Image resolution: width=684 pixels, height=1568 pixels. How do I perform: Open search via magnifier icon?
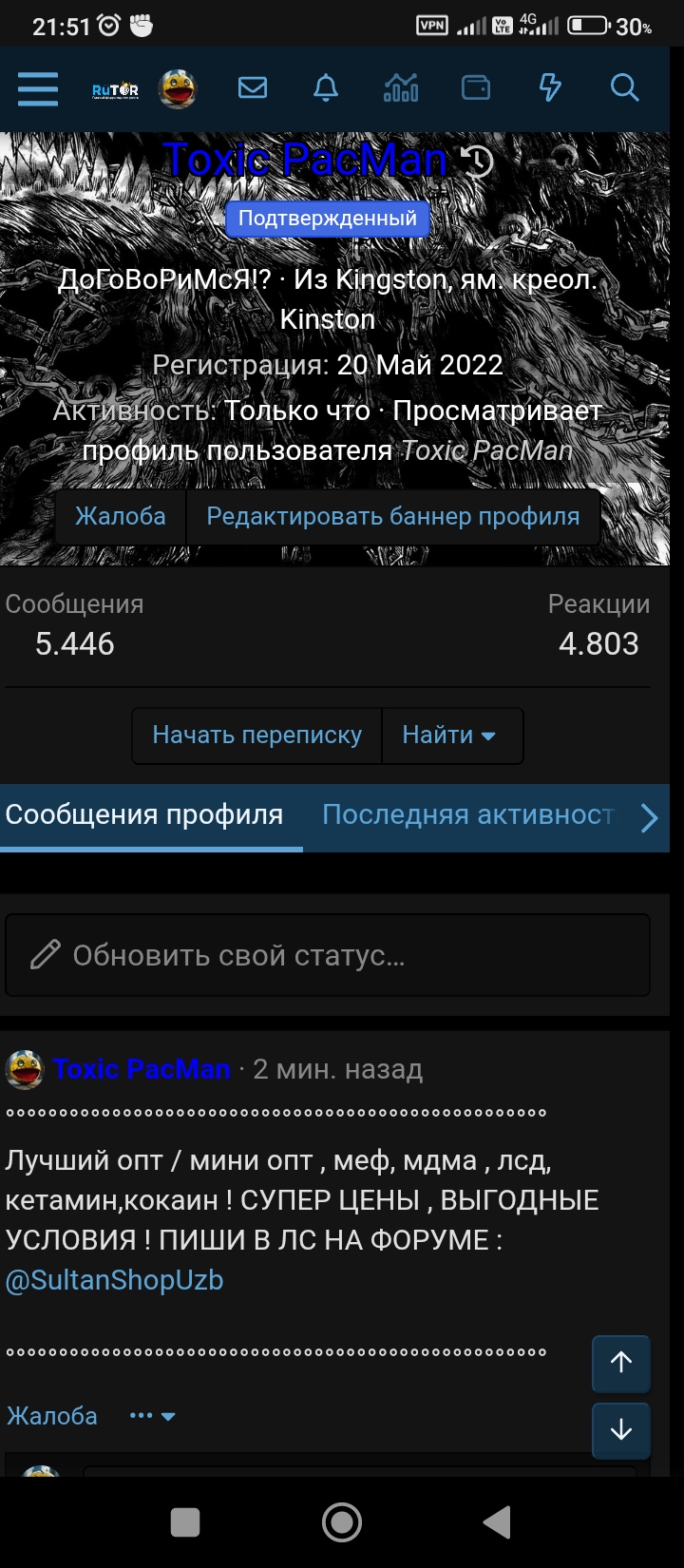click(624, 88)
